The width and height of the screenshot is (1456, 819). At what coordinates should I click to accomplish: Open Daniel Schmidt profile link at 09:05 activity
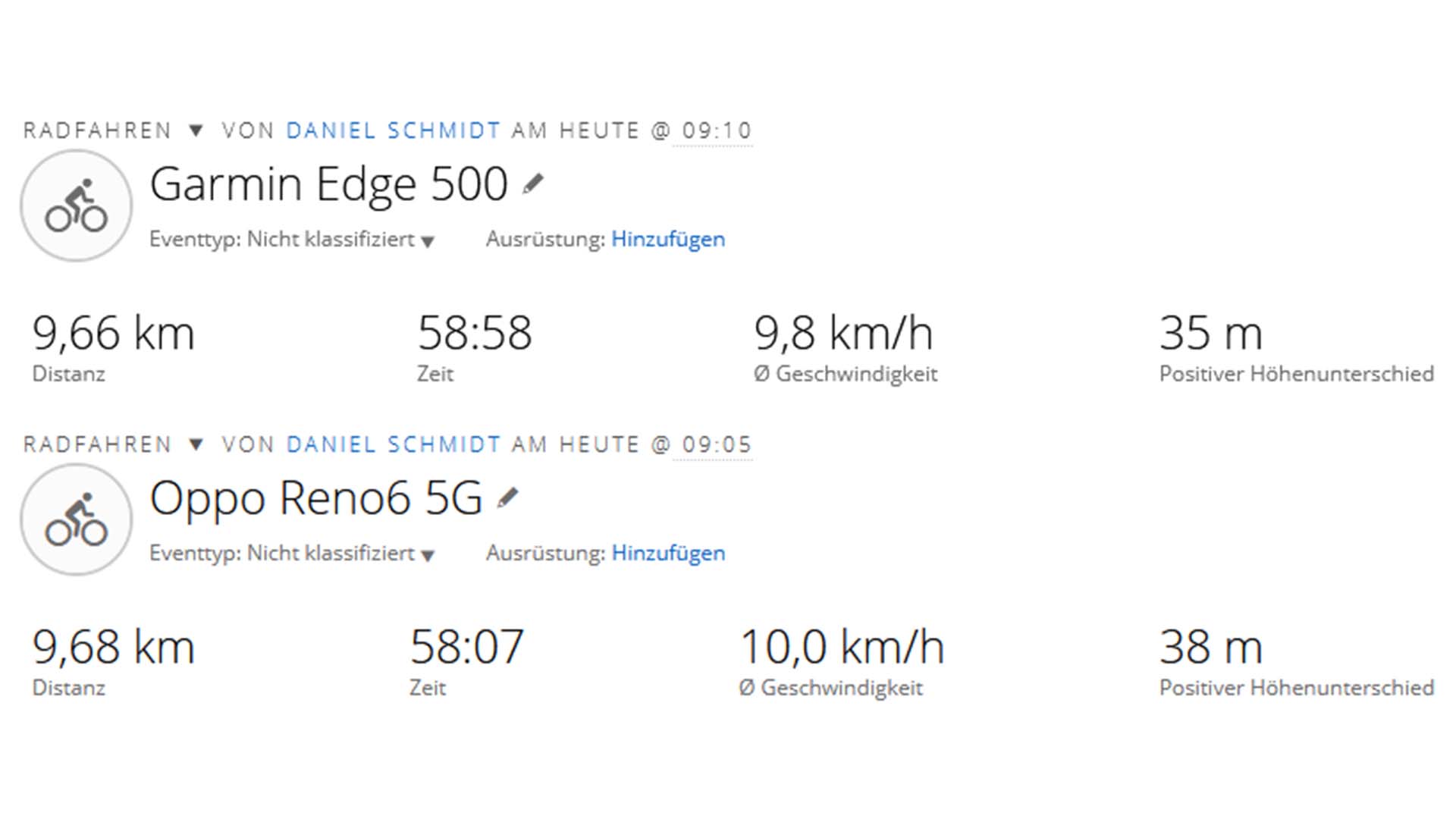coord(393,444)
